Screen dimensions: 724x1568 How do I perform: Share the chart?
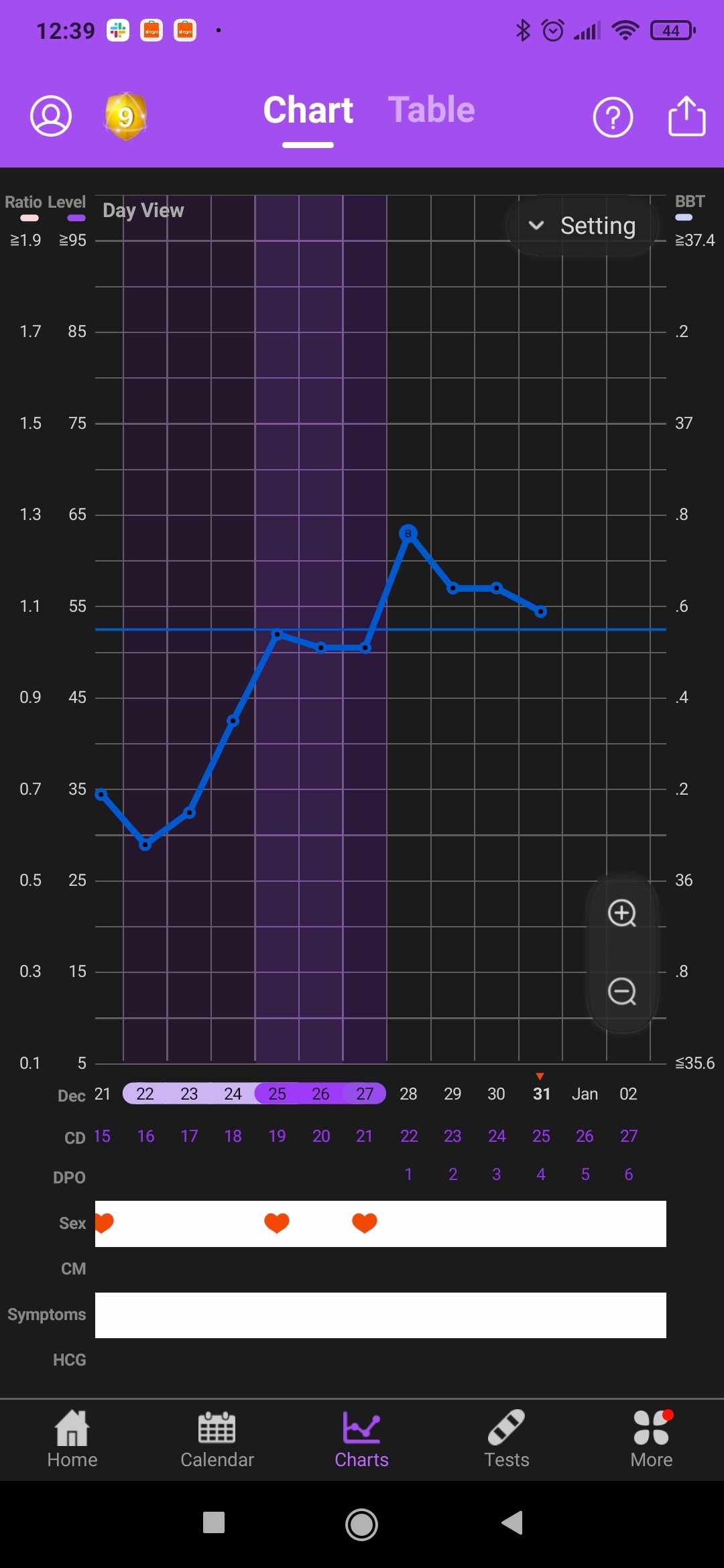[686, 117]
